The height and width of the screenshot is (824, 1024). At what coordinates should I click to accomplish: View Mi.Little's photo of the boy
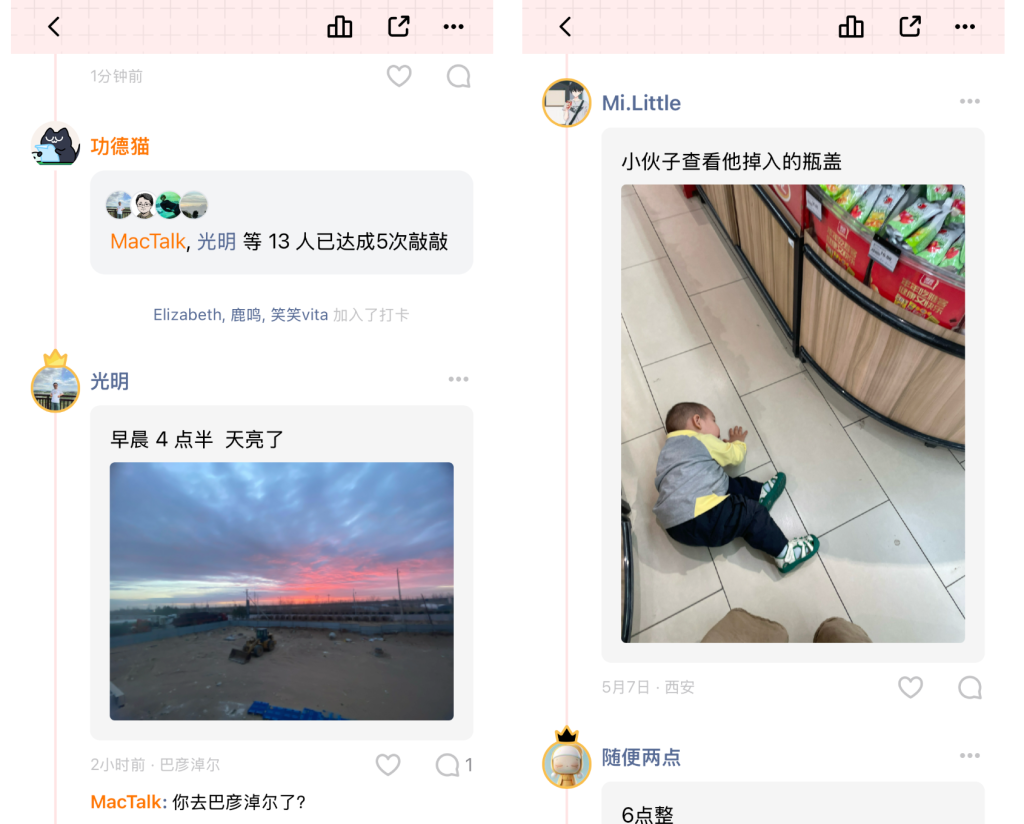pyautogui.click(x=792, y=413)
